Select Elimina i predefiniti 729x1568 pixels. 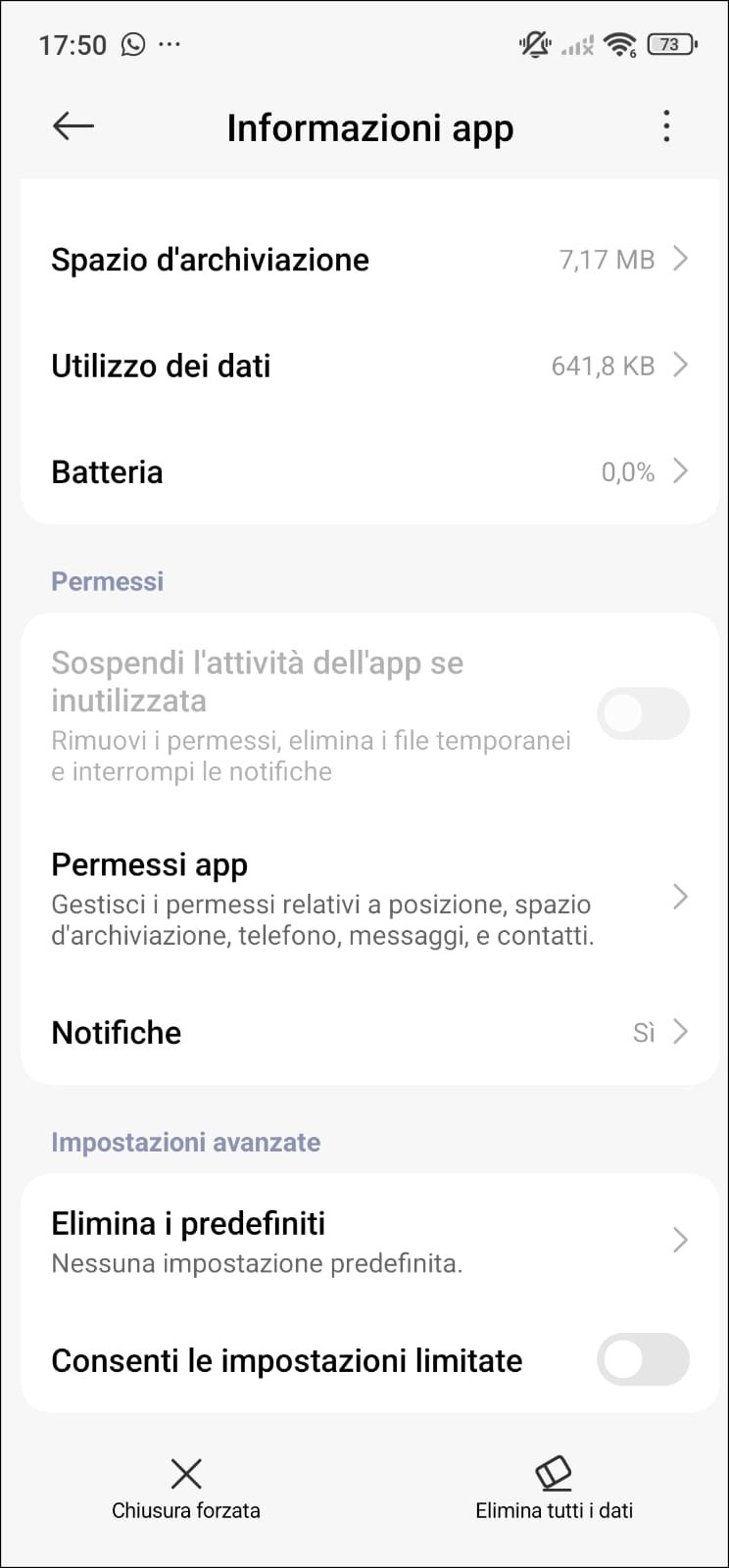coord(369,1241)
